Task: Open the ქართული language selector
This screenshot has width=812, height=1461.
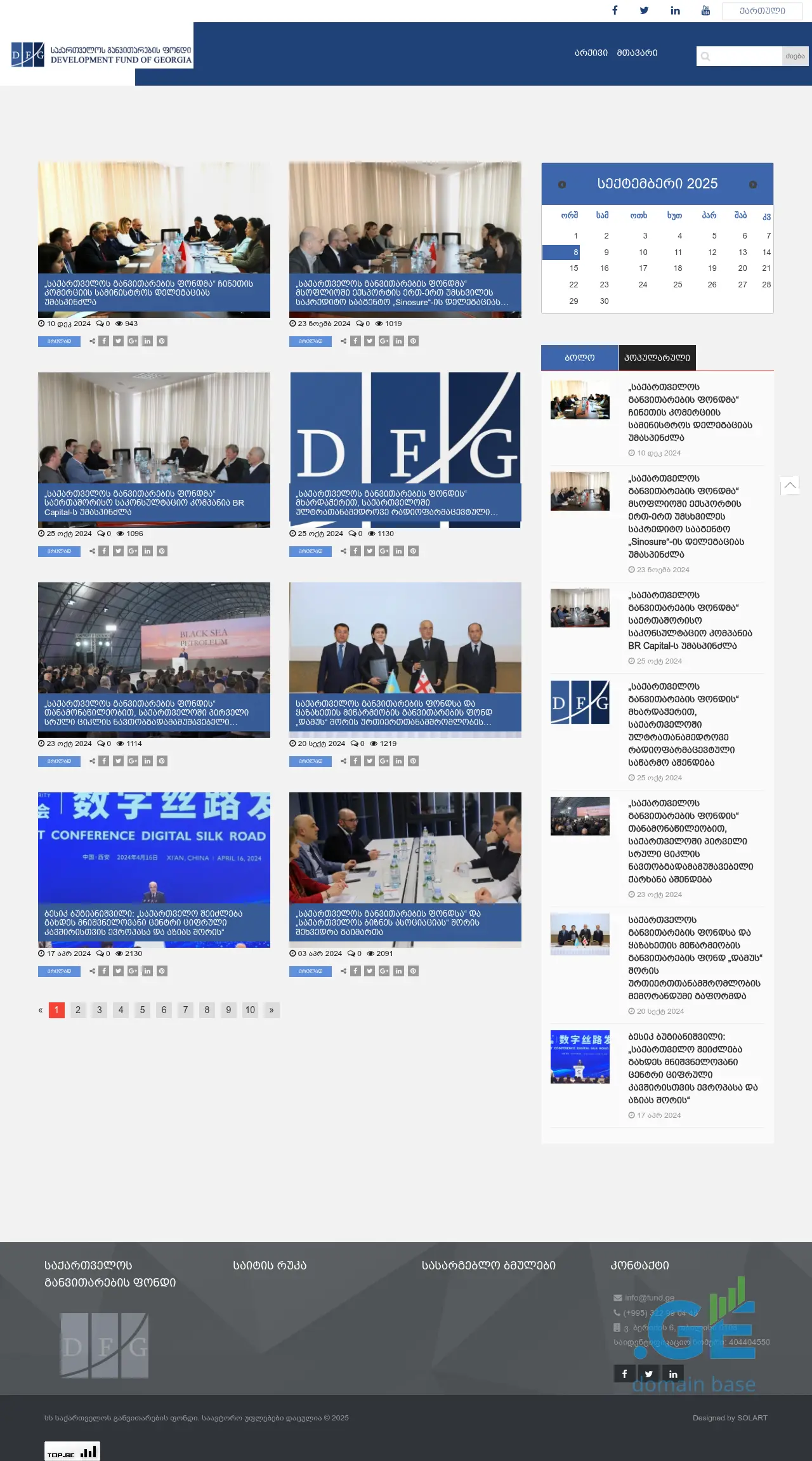Action: (x=762, y=11)
